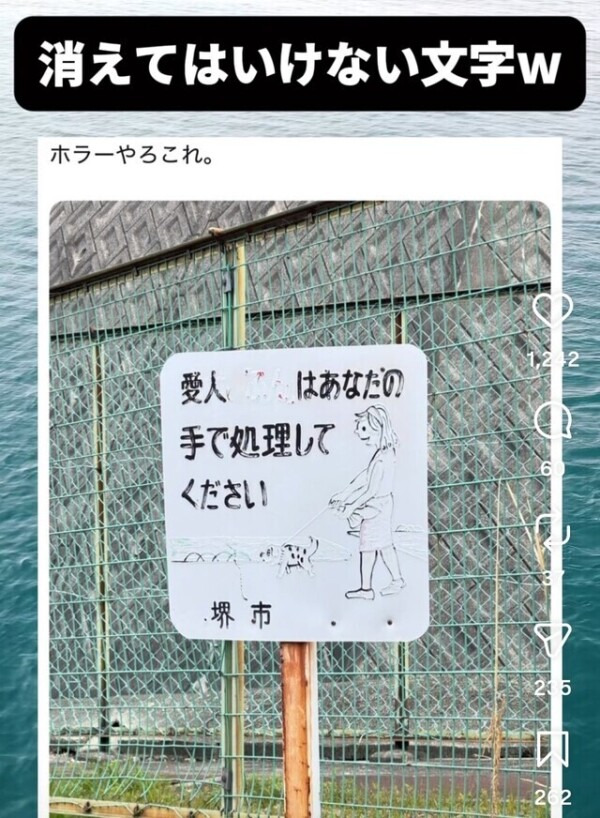Open the comments bubble icon
This screenshot has height=818, width=600.
(552, 420)
